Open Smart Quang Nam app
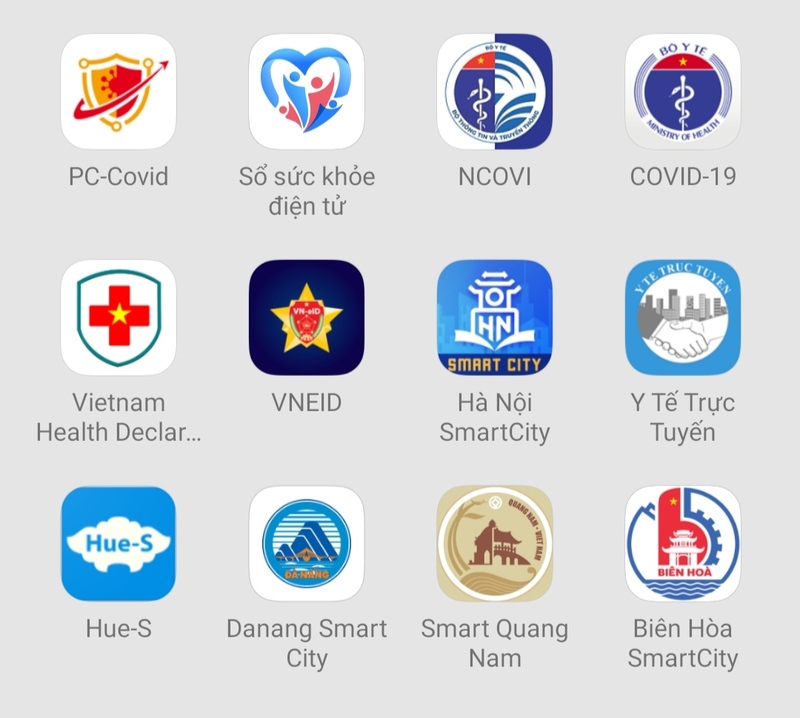Image resolution: width=800 pixels, height=718 pixels. [494, 544]
